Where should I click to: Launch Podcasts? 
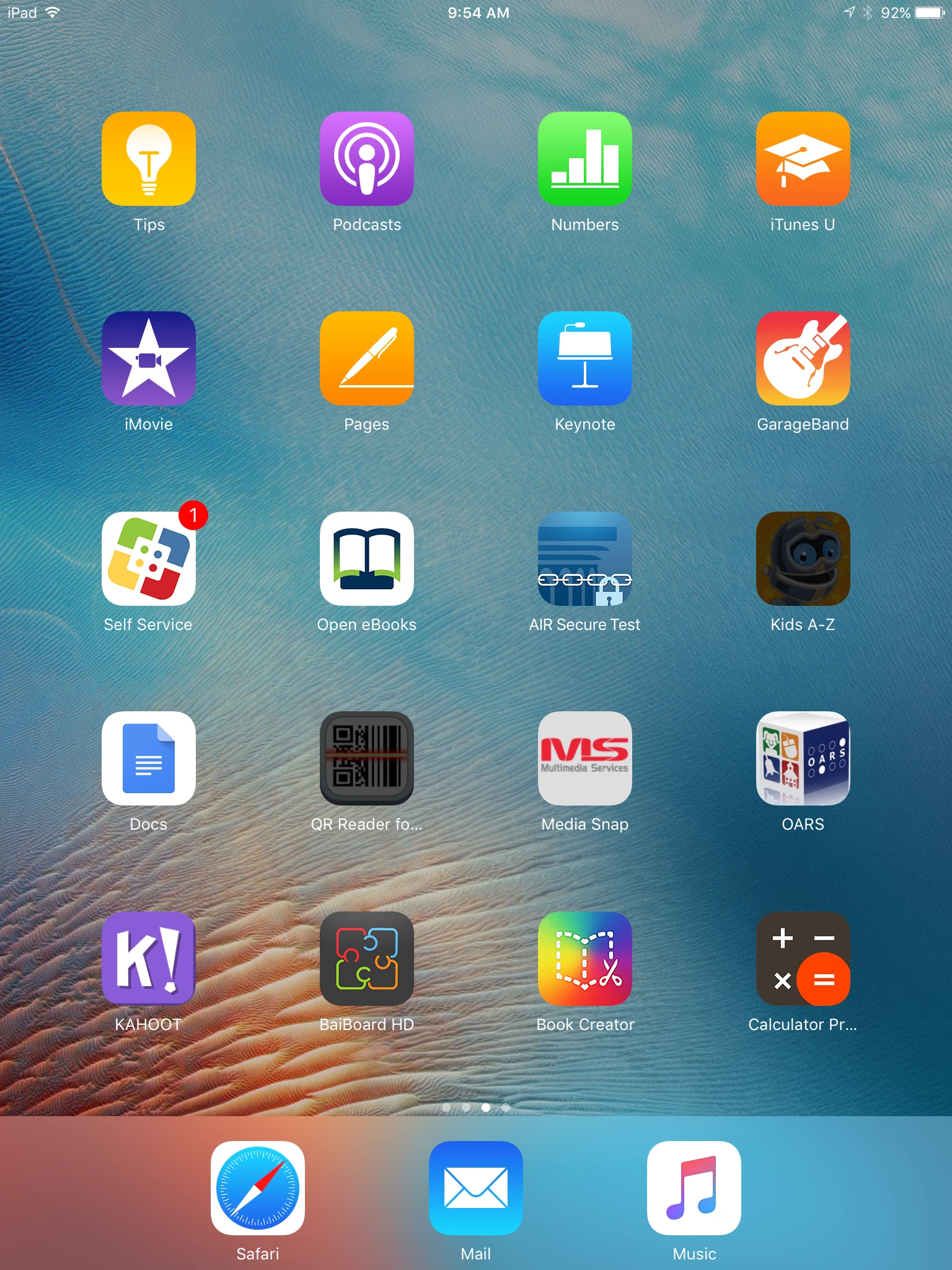(x=367, y=159)
